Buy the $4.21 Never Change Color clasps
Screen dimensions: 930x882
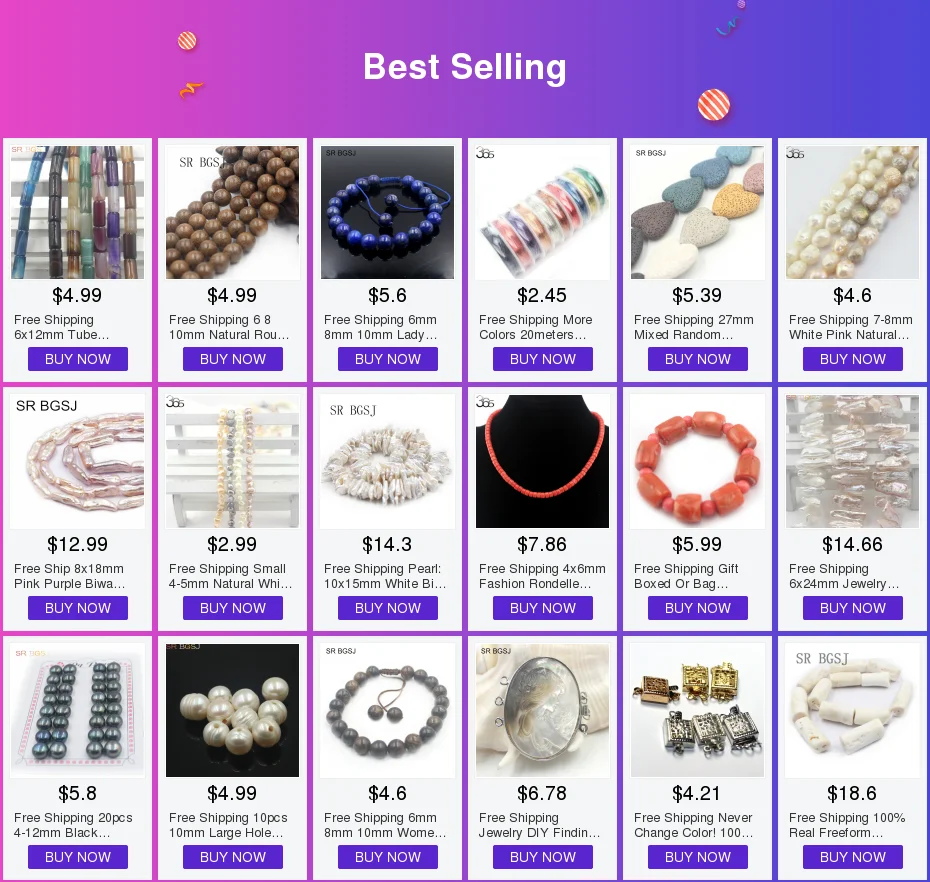point(698,857)
